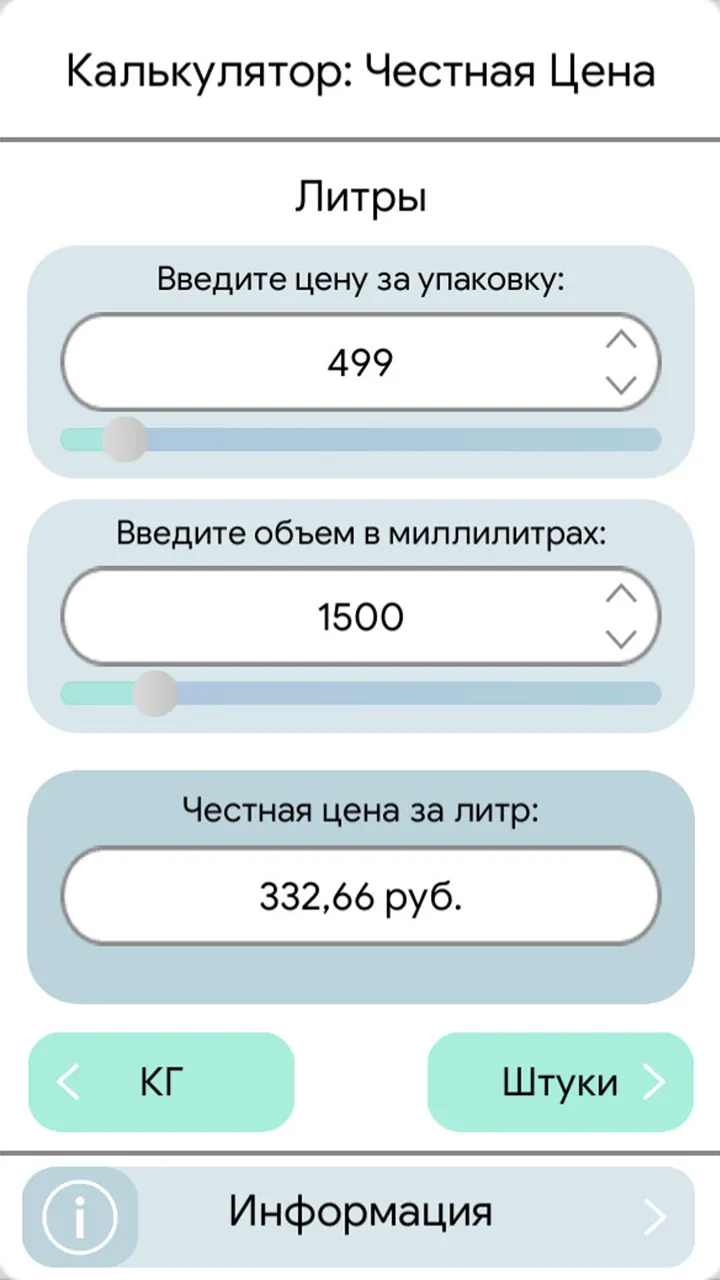Switch to the КГ calculator
The width and height of the screenshot is (720, 1280).
click(161, 1082)
